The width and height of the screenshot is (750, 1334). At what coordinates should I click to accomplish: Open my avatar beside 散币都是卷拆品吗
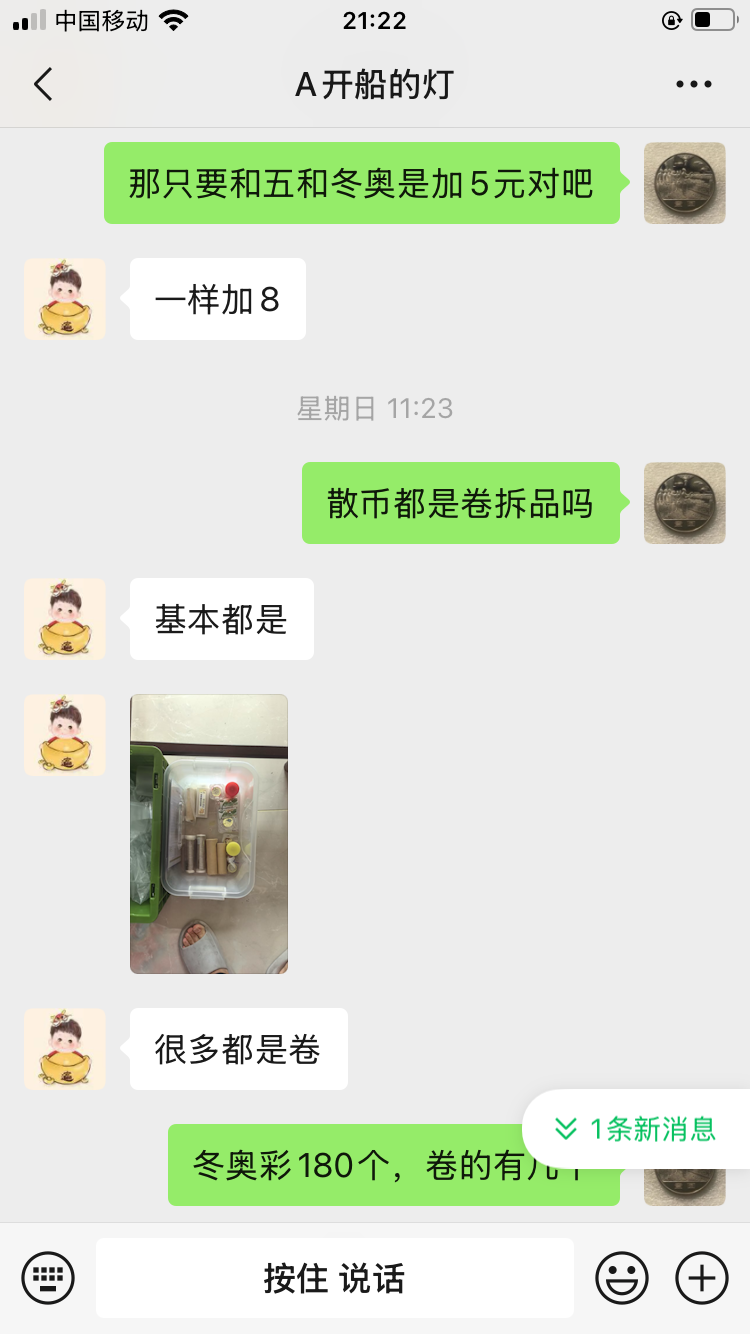(x=684, y=503)
